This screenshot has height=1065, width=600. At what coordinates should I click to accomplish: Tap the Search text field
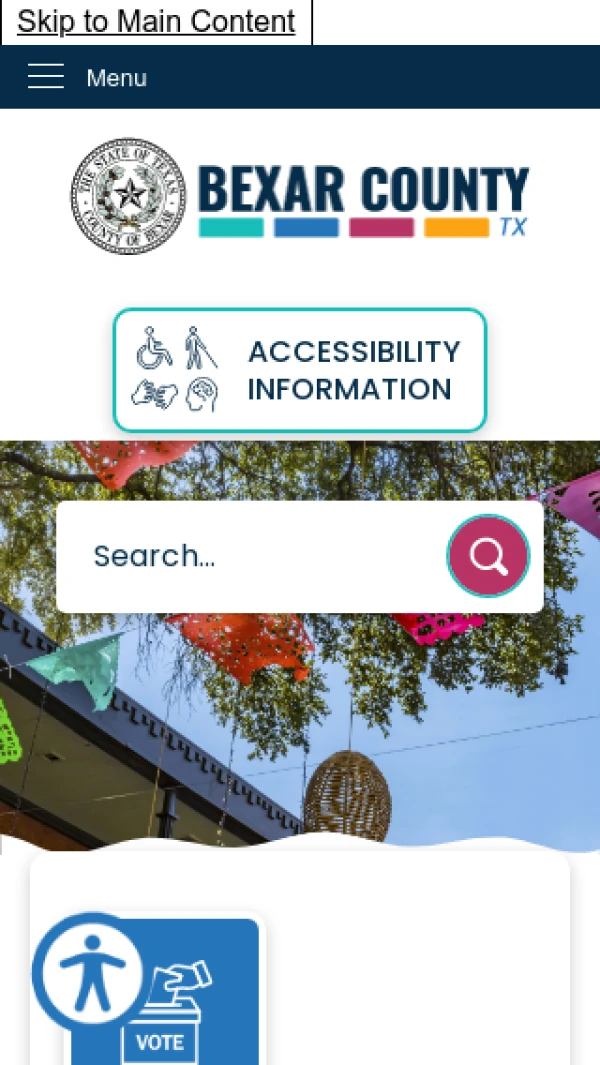point(250,556)
